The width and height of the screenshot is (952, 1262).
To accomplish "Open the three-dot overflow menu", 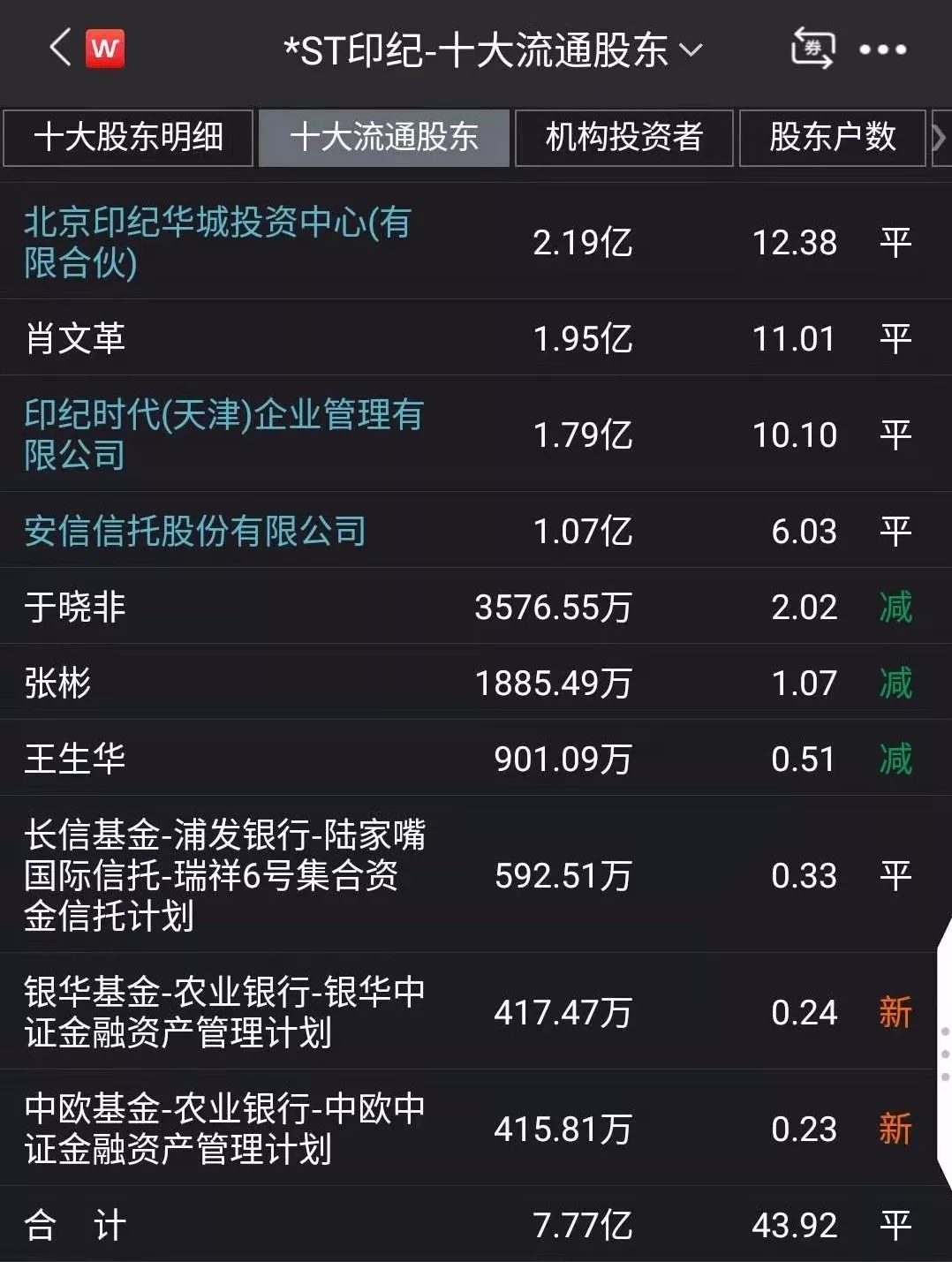I will [x=883, y=49].
